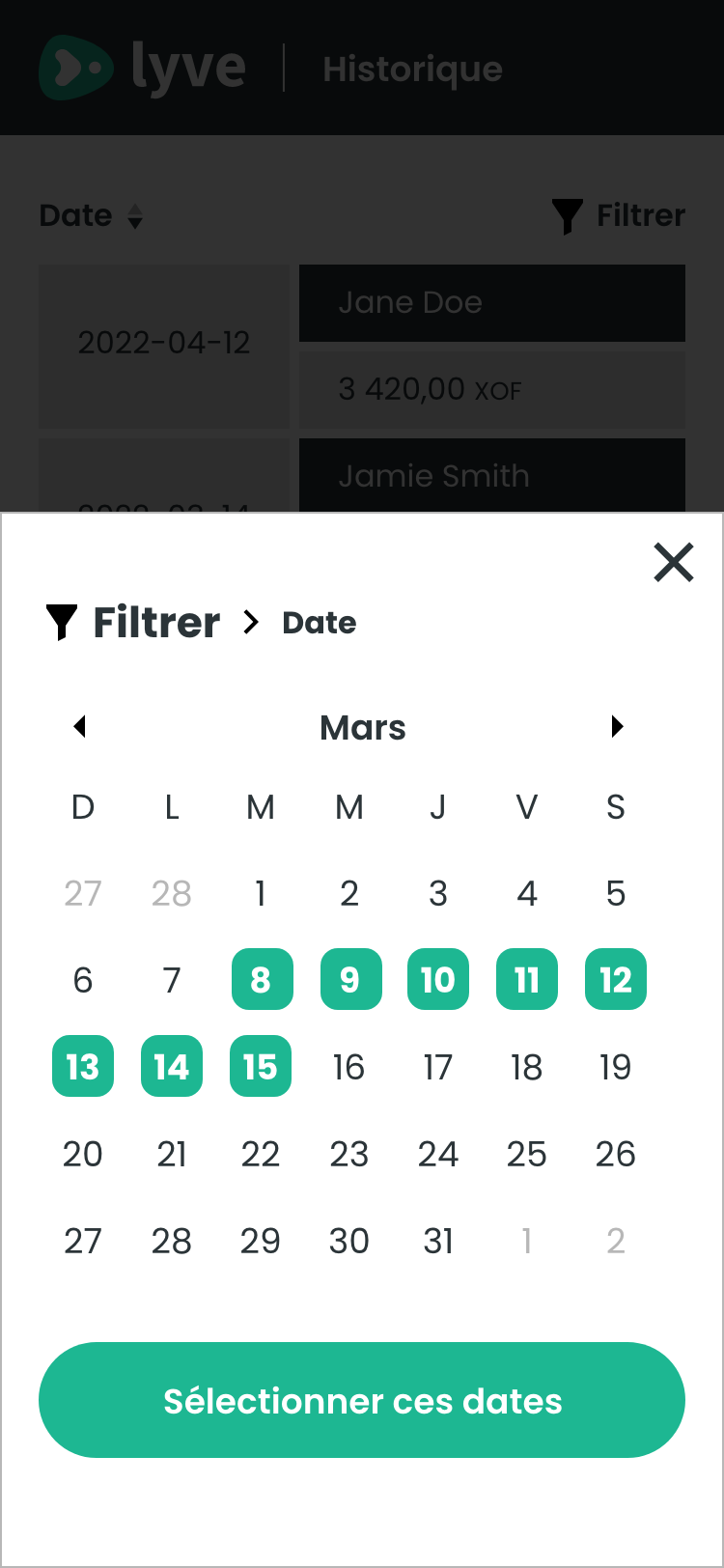Go to the next month
The height and width of the screenshot is (1568, 724).
tap(617, 726)
